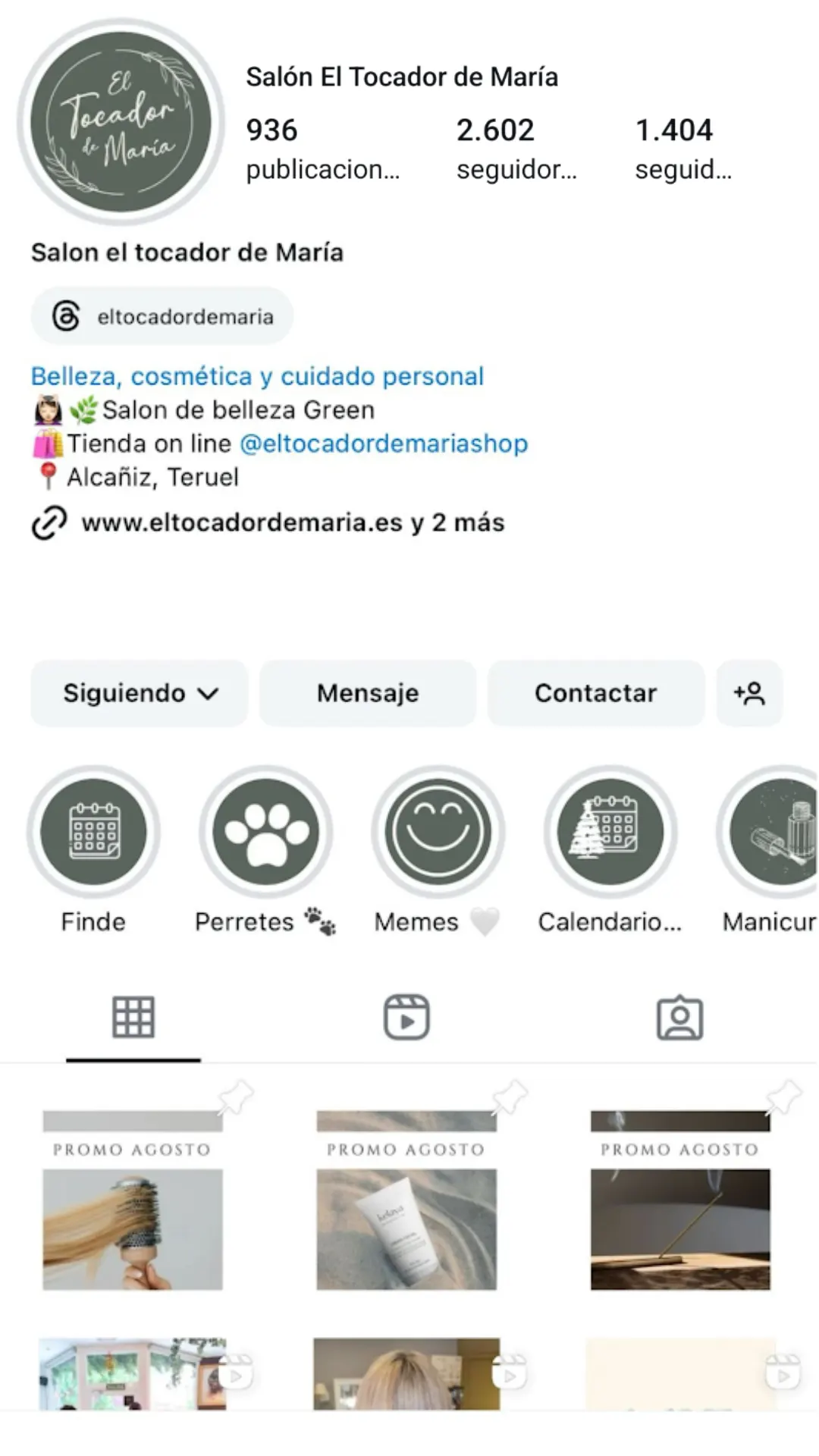Image resolution: width=819 pixels, height=1456 pixels.
Task: Click the Contactar button
Action: point(596,692)
